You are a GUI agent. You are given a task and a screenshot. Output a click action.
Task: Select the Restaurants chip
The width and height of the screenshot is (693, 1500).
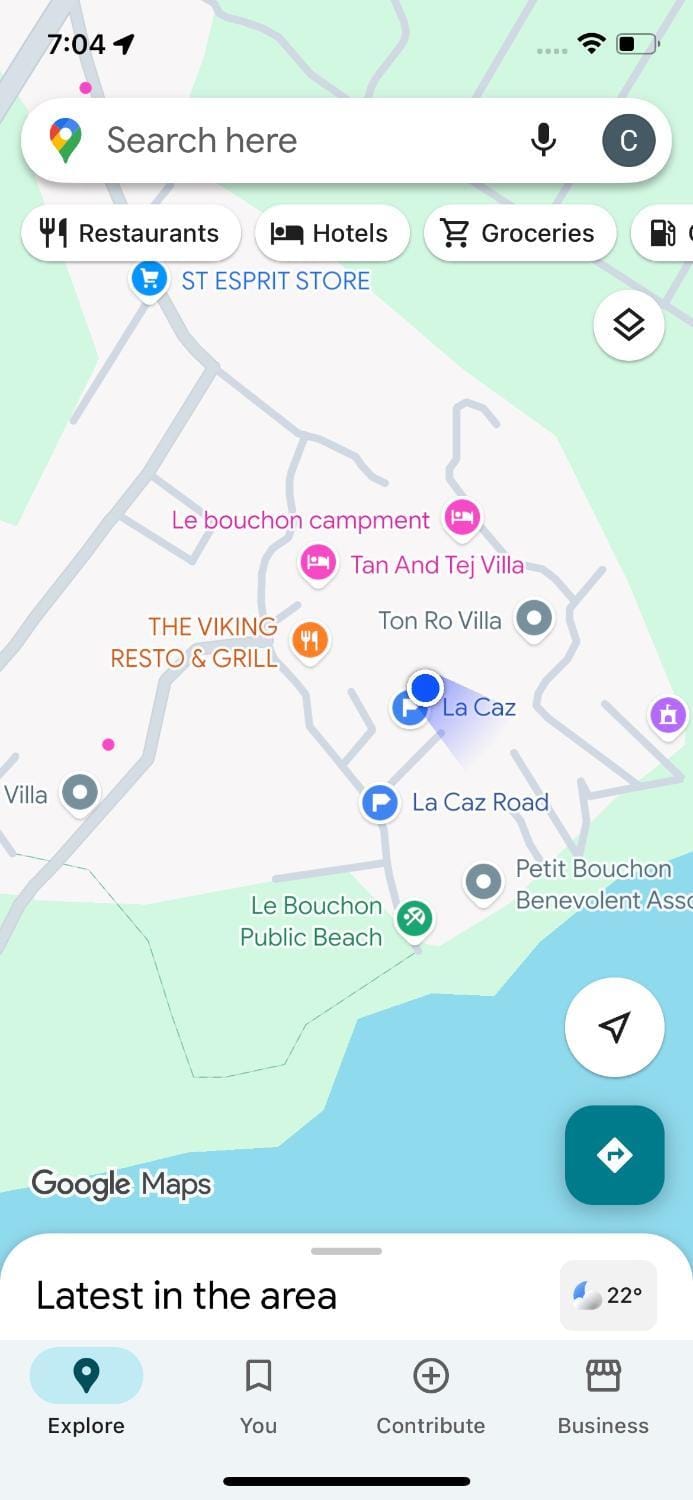[x=131, y=233]
